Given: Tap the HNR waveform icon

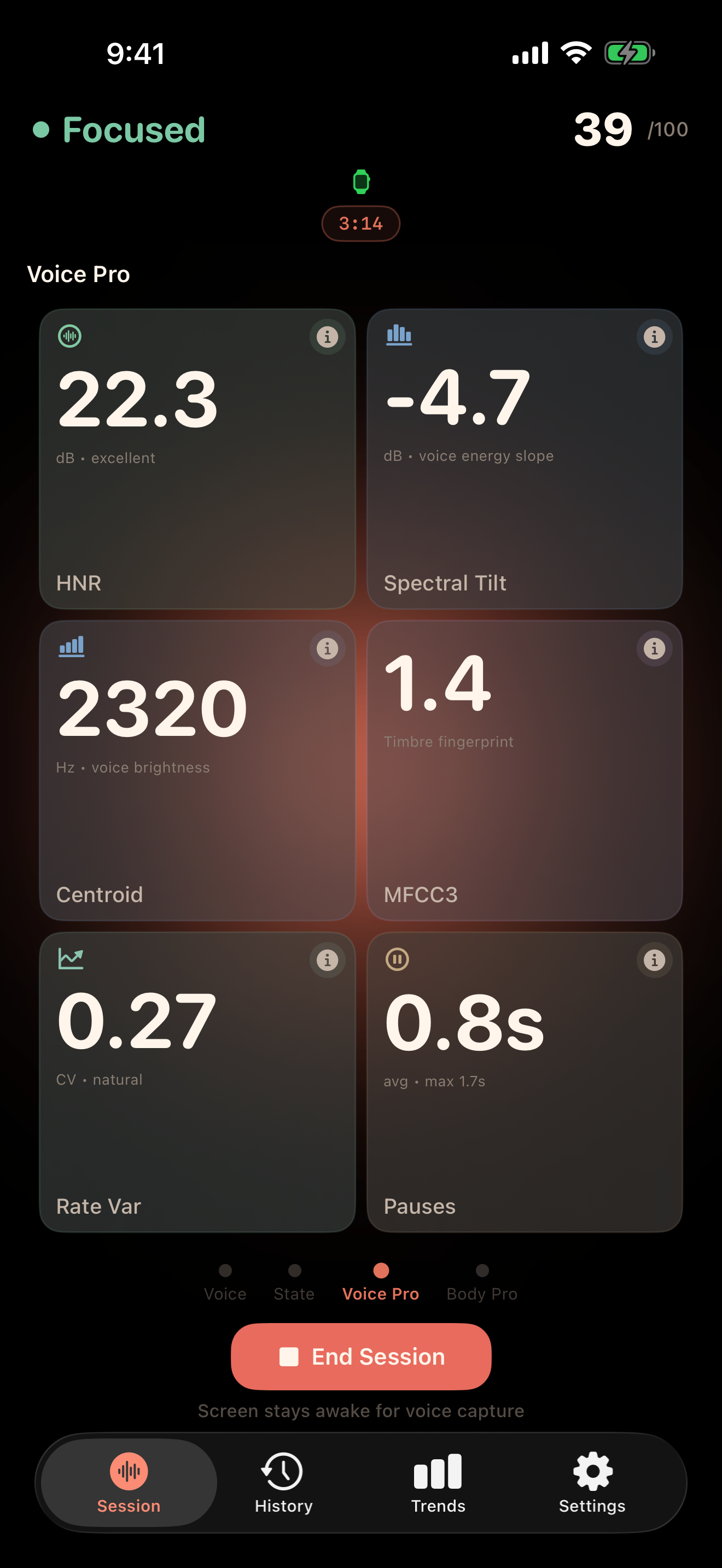Looking at the screenshot, I should pos(69,335).
